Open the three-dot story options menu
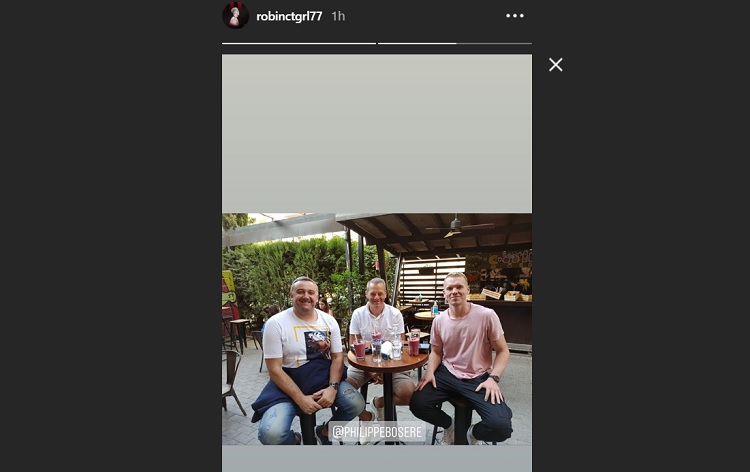 pos(514,16)
